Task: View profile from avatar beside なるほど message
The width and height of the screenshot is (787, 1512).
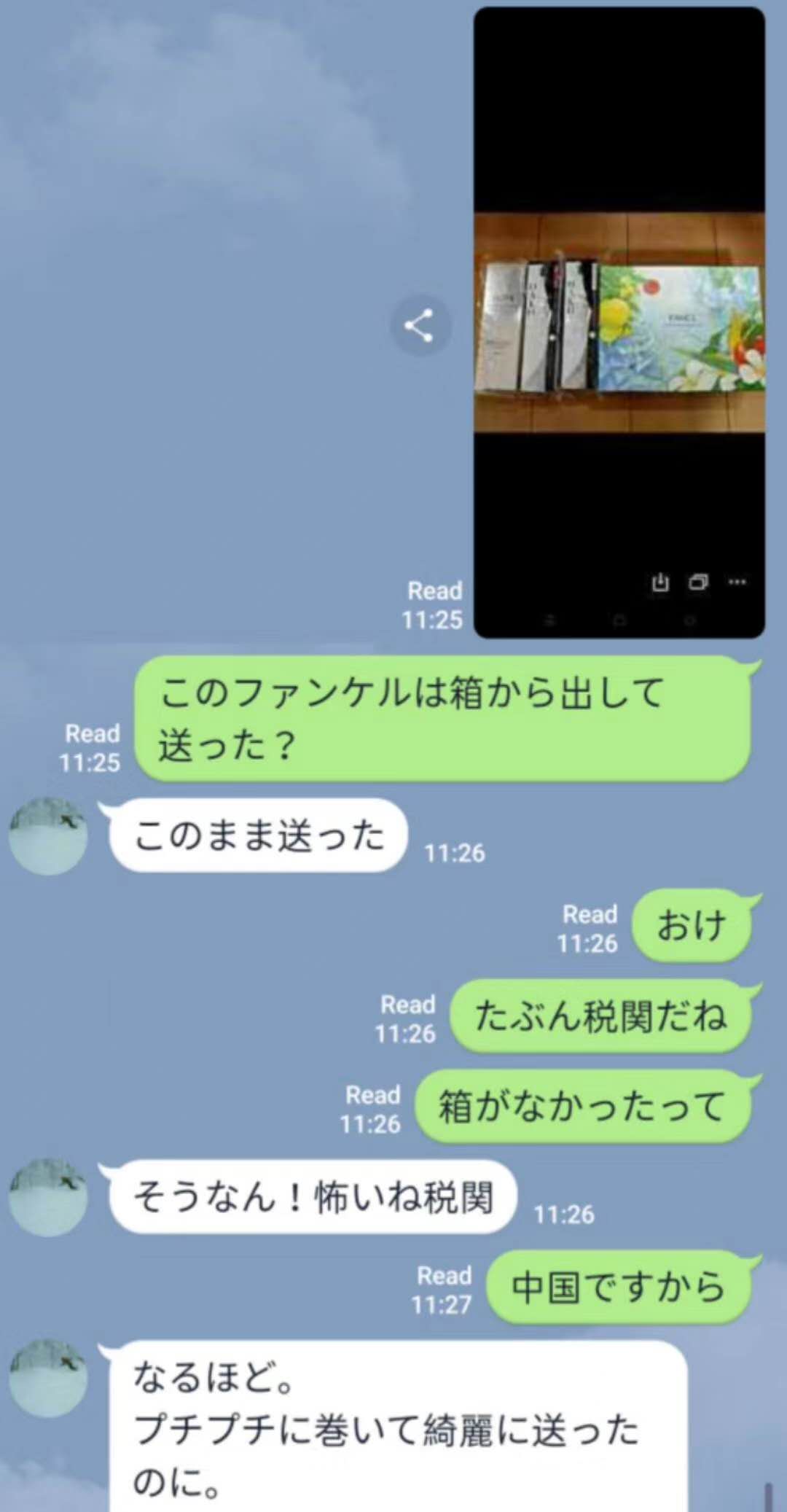Action: (48, 1377)
